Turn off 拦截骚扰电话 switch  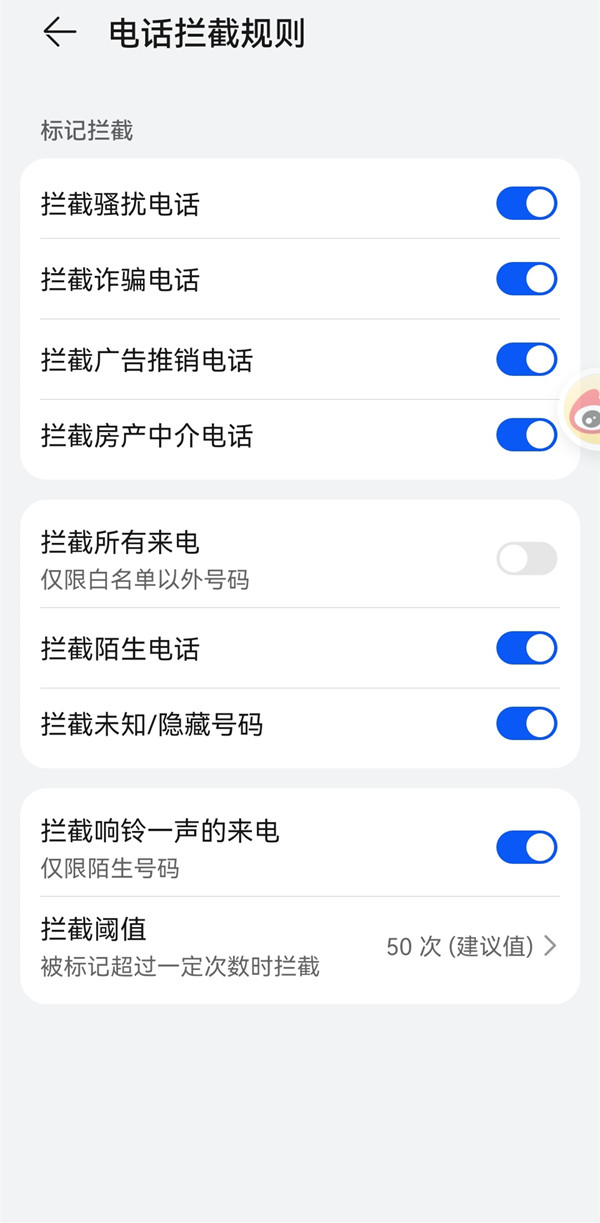coord(526,204)
